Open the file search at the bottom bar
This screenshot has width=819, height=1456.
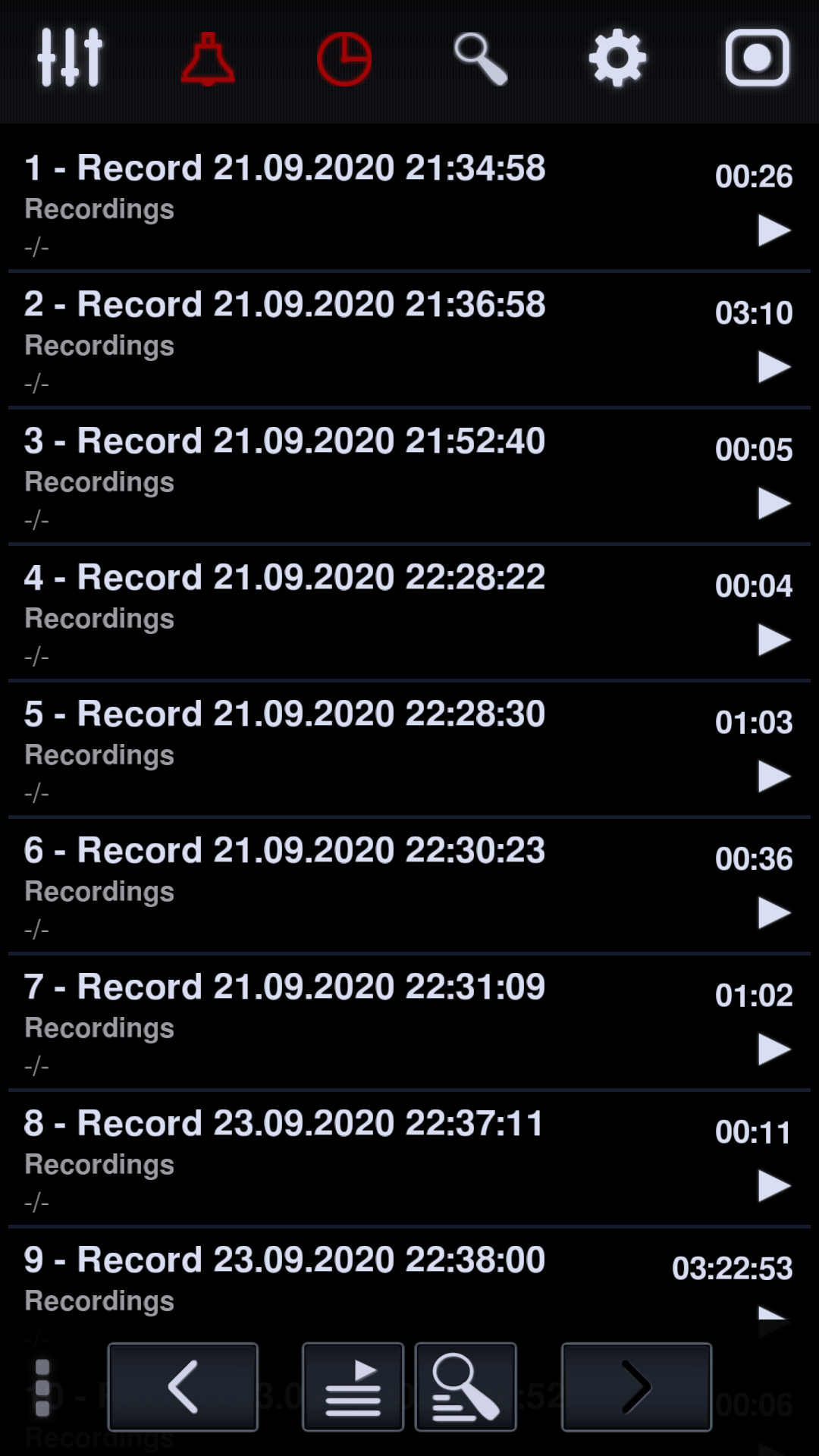pos(465,1385)
